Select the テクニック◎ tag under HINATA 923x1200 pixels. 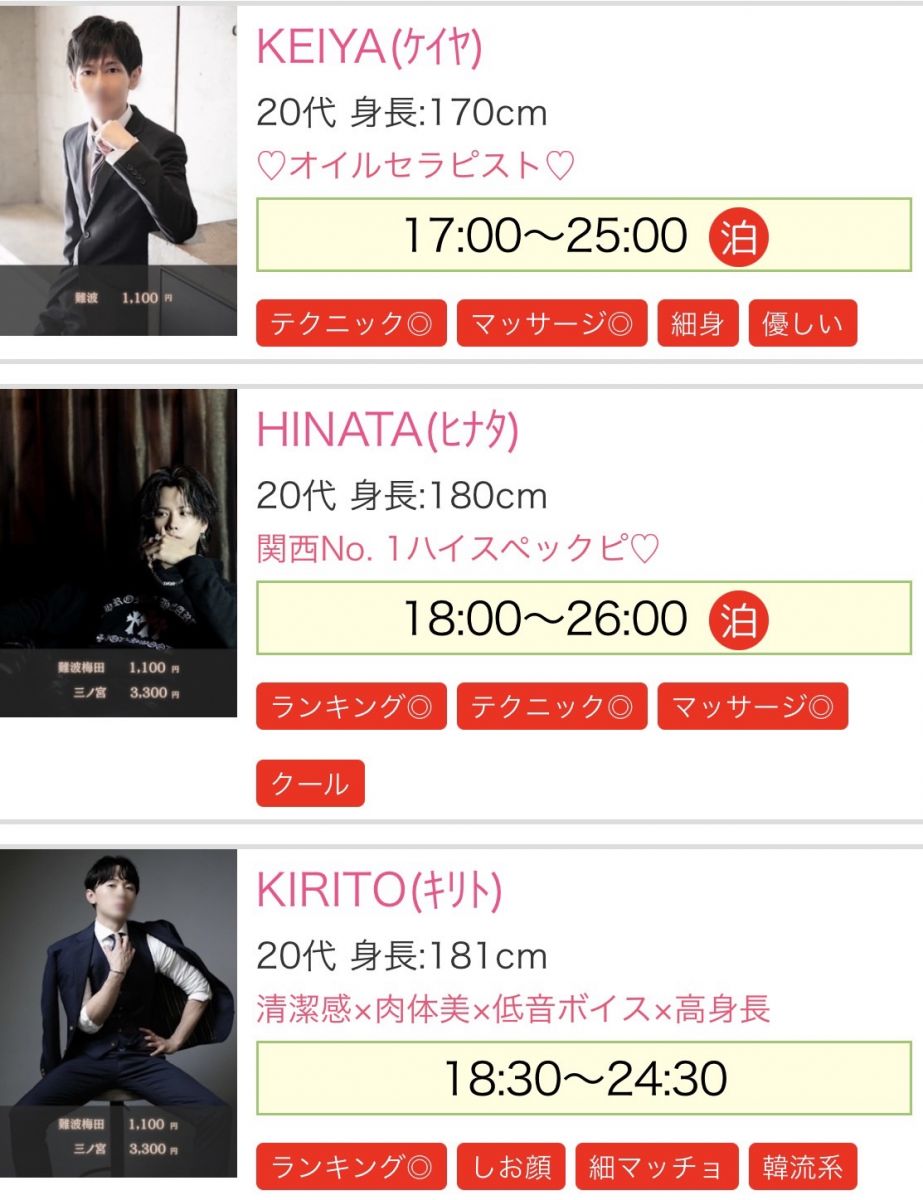[x=552, y=706]
